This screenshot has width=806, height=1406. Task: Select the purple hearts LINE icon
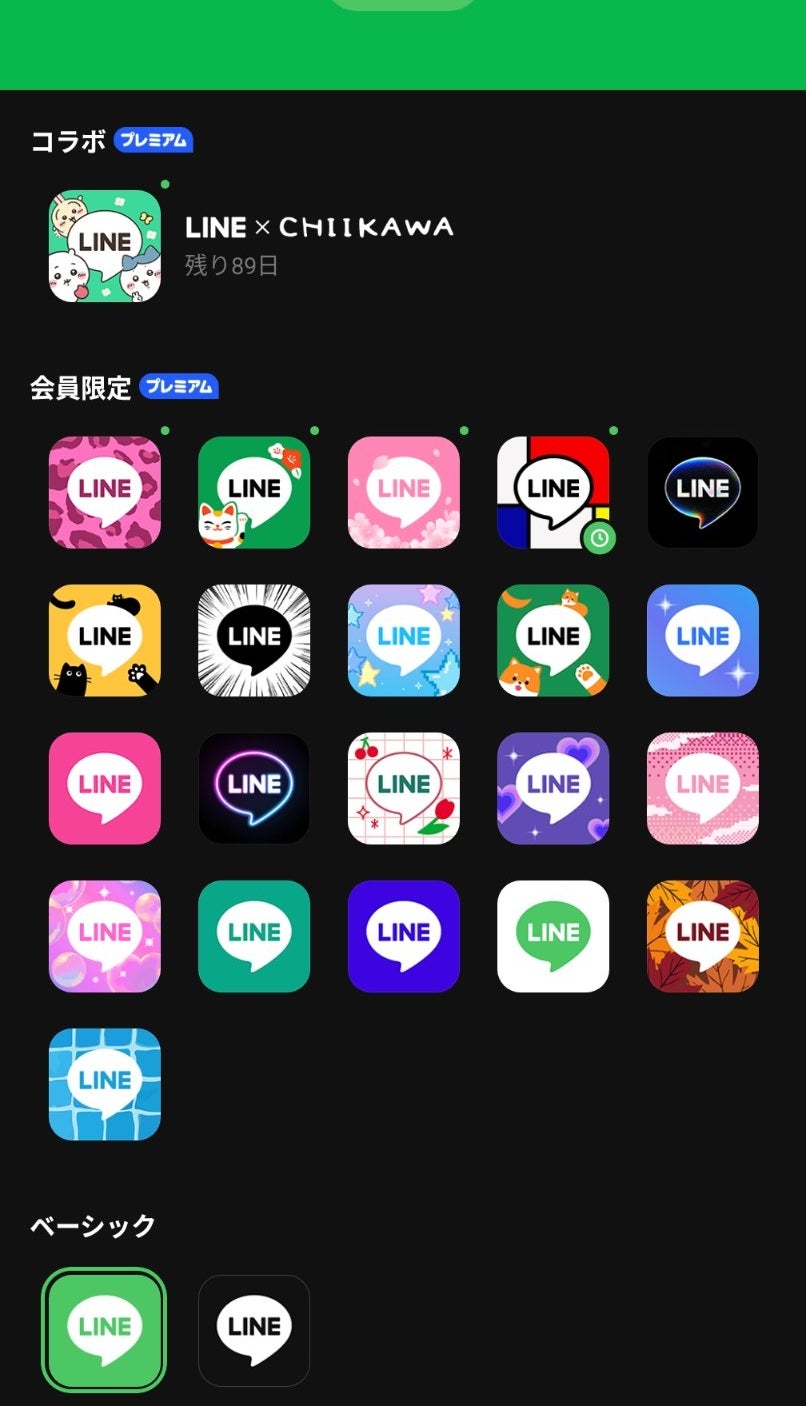[553, 788]
